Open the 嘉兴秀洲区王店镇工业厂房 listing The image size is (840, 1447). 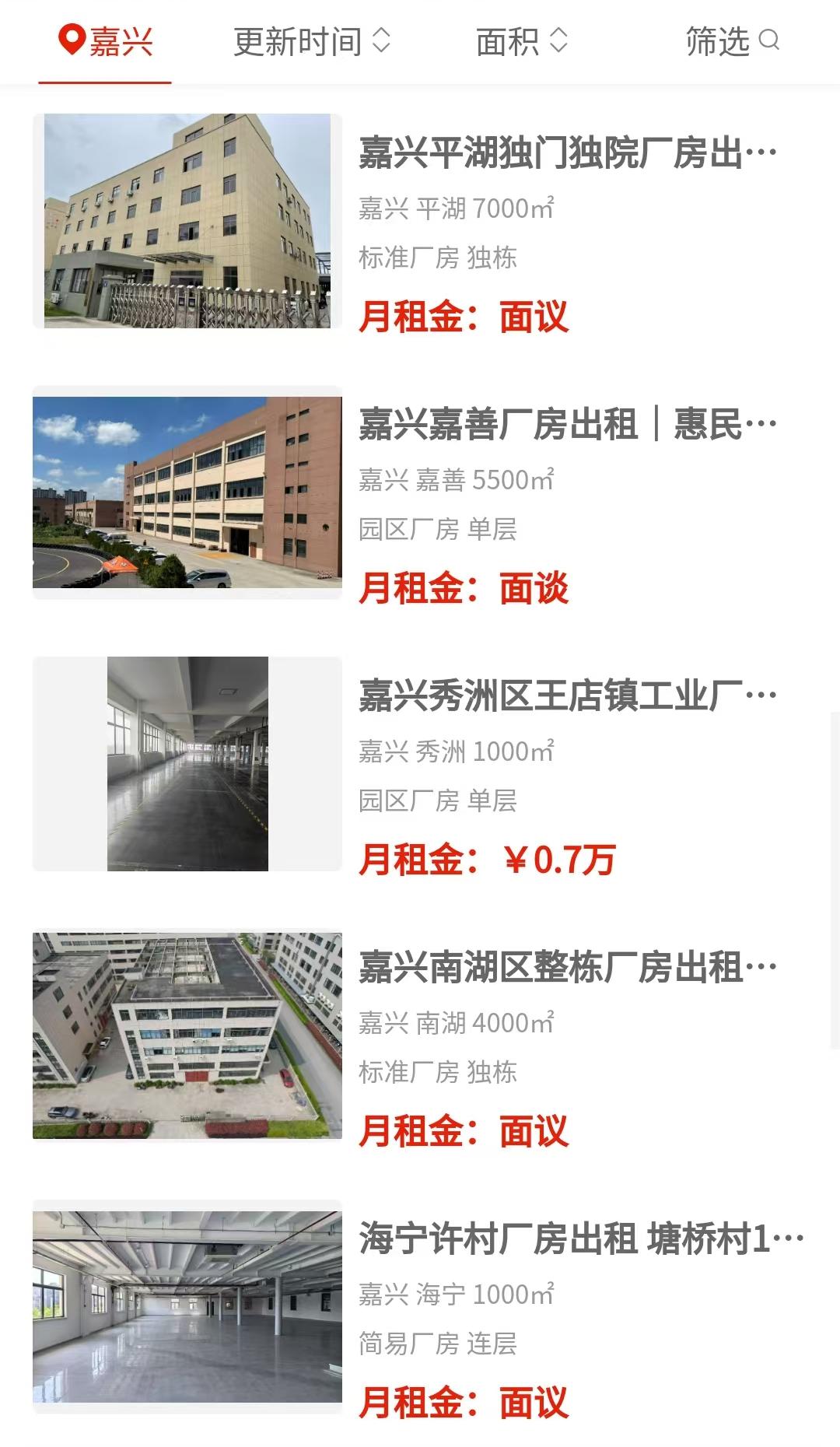566,696
